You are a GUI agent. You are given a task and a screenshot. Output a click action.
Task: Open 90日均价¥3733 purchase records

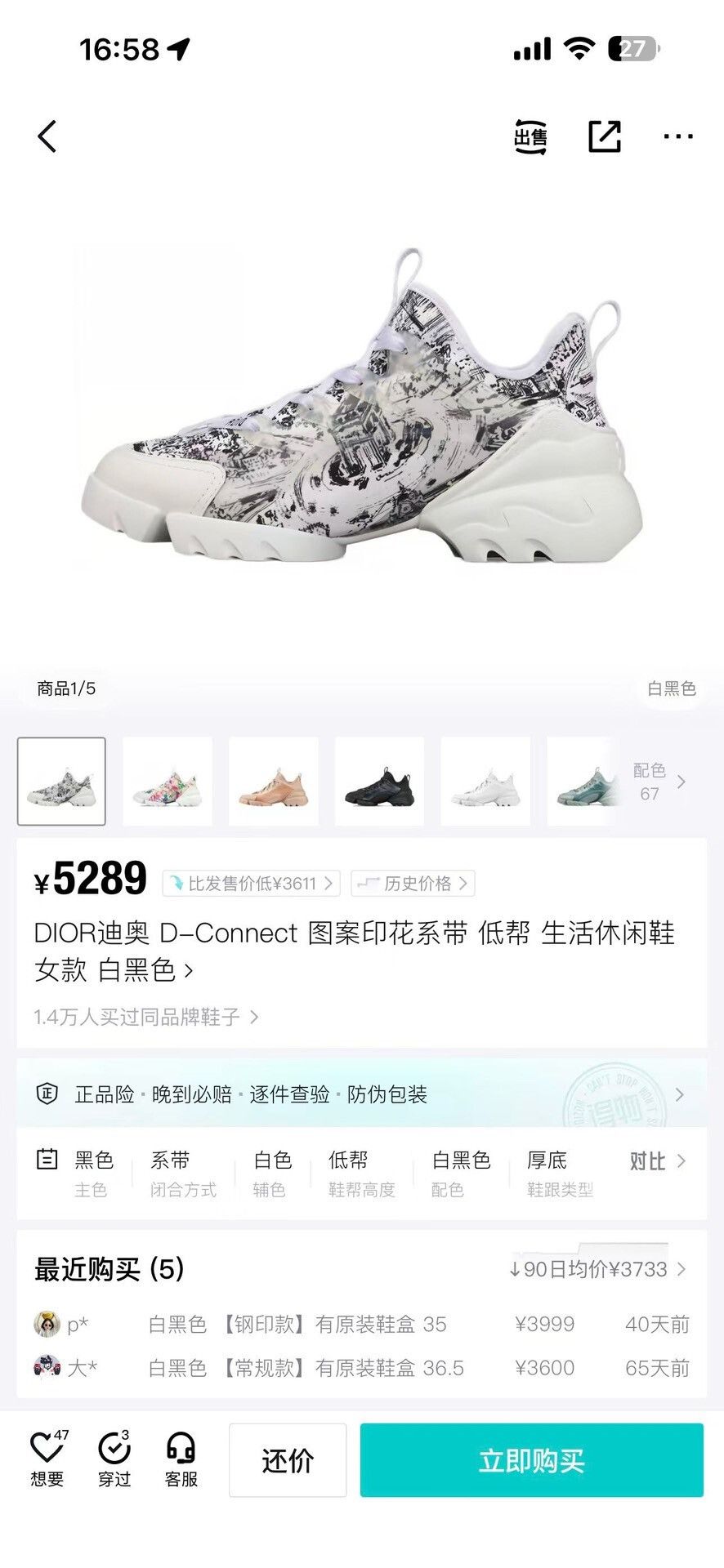pos(597,1269)
